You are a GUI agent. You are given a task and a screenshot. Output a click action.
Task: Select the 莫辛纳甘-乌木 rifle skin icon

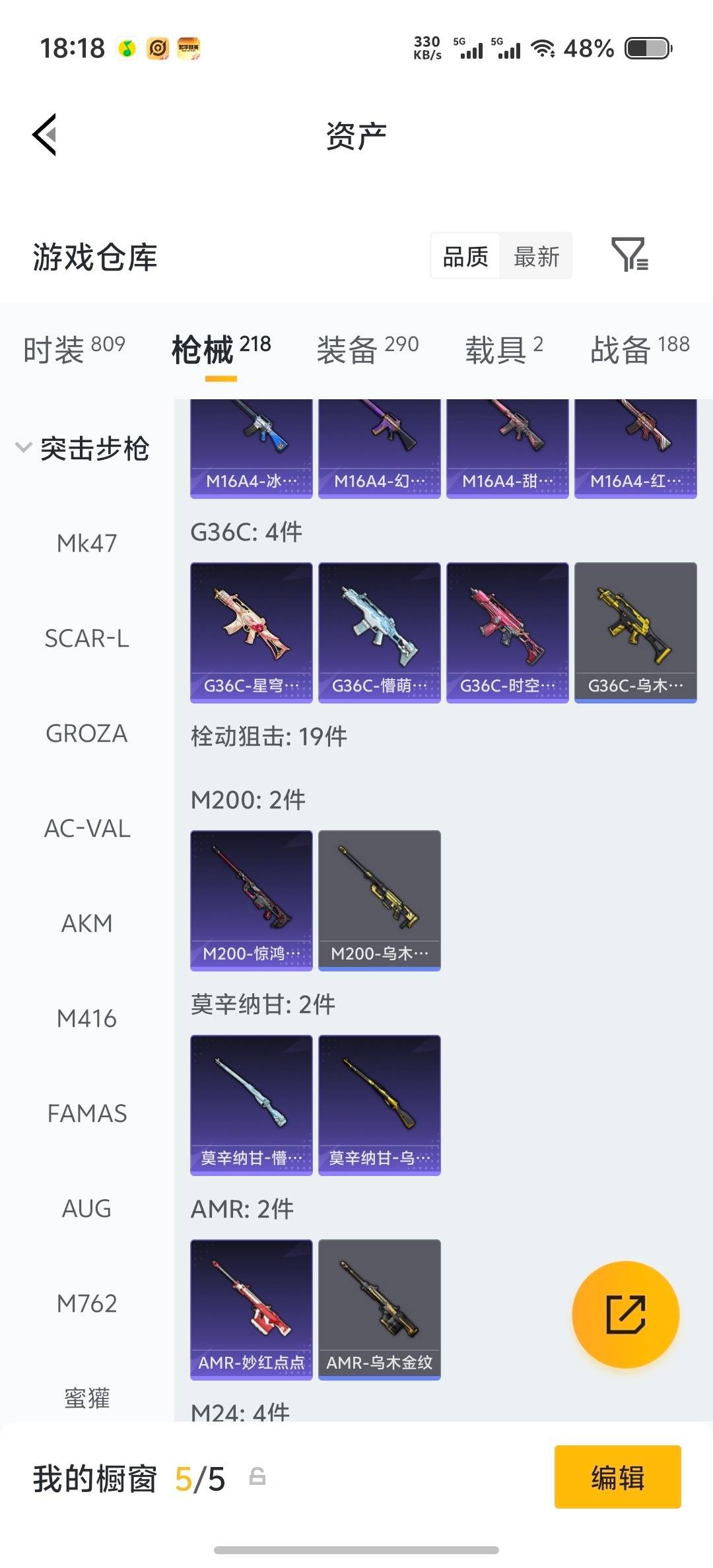[x=379, y=1104]
